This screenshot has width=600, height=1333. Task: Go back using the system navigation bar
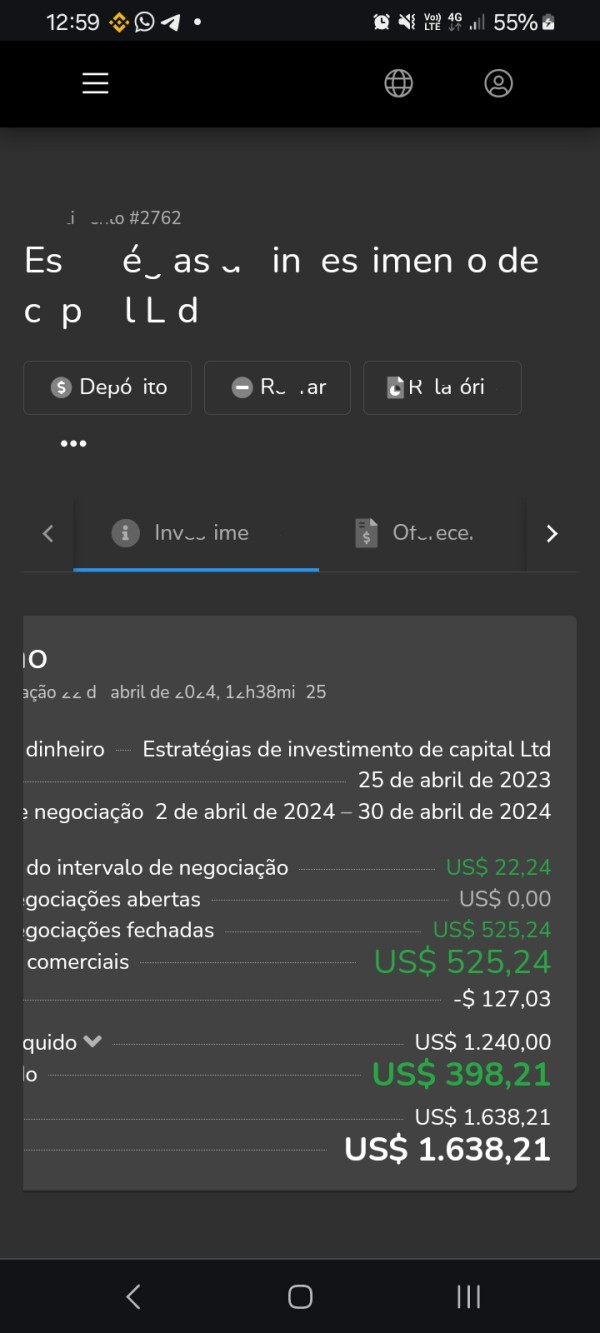133,1296
